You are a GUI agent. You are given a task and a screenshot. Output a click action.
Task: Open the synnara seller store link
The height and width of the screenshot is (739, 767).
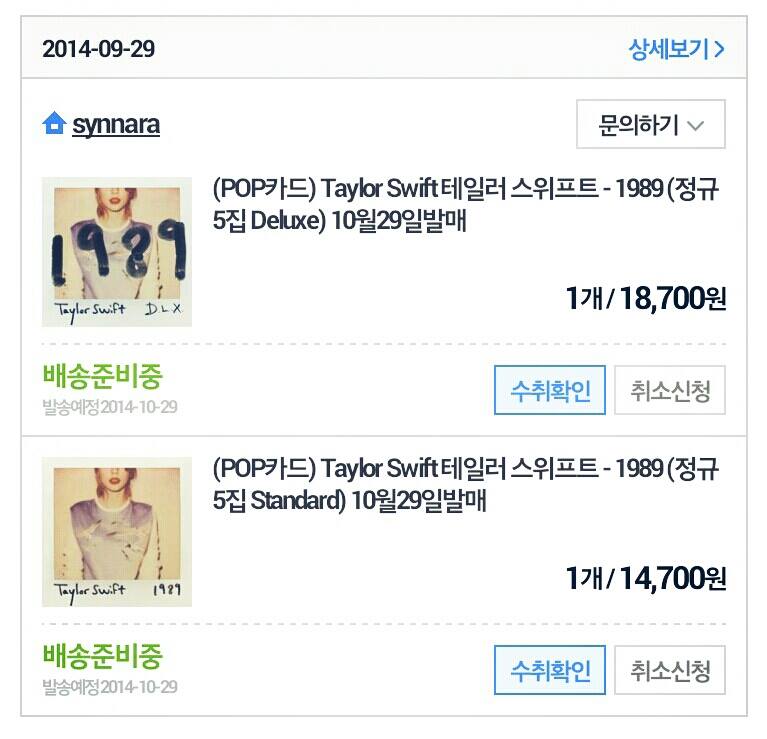(x=101, y=124)
